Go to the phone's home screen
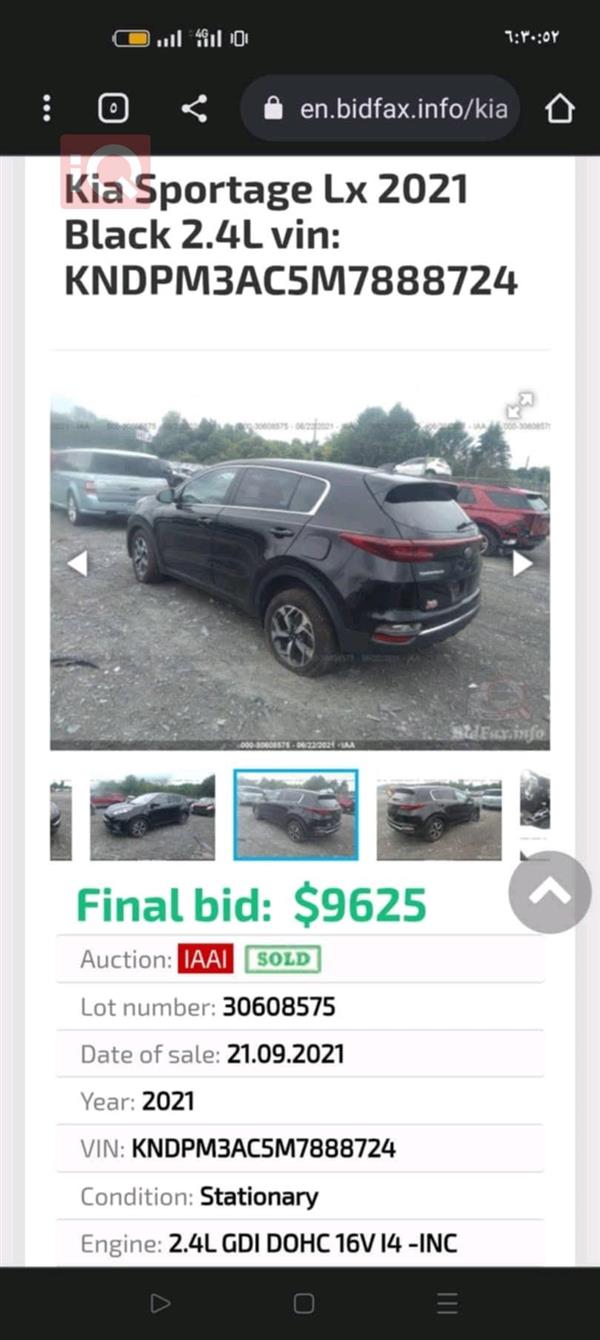 click(x=304, y=1303)
